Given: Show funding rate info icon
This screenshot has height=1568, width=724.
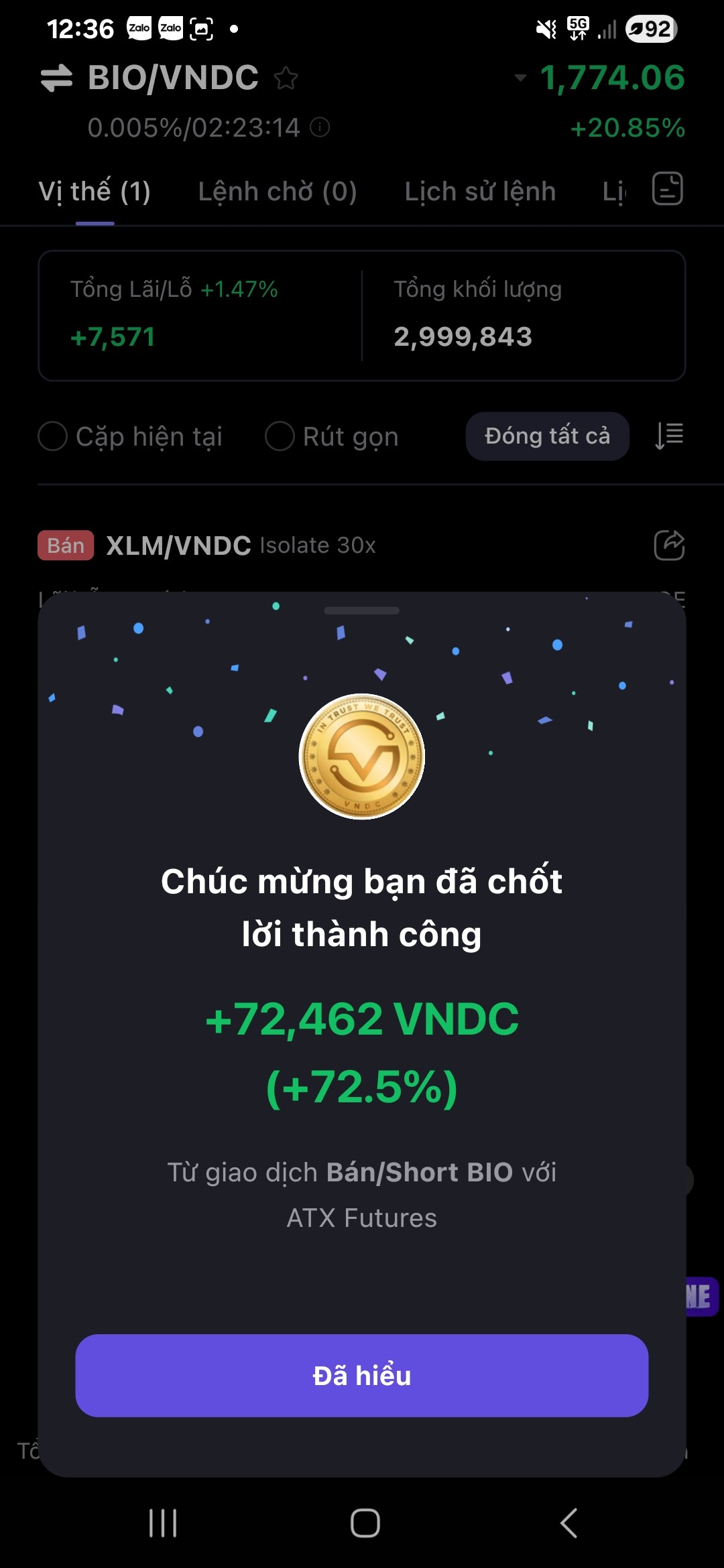Looking at the screenshot, I should coord(320,127).
